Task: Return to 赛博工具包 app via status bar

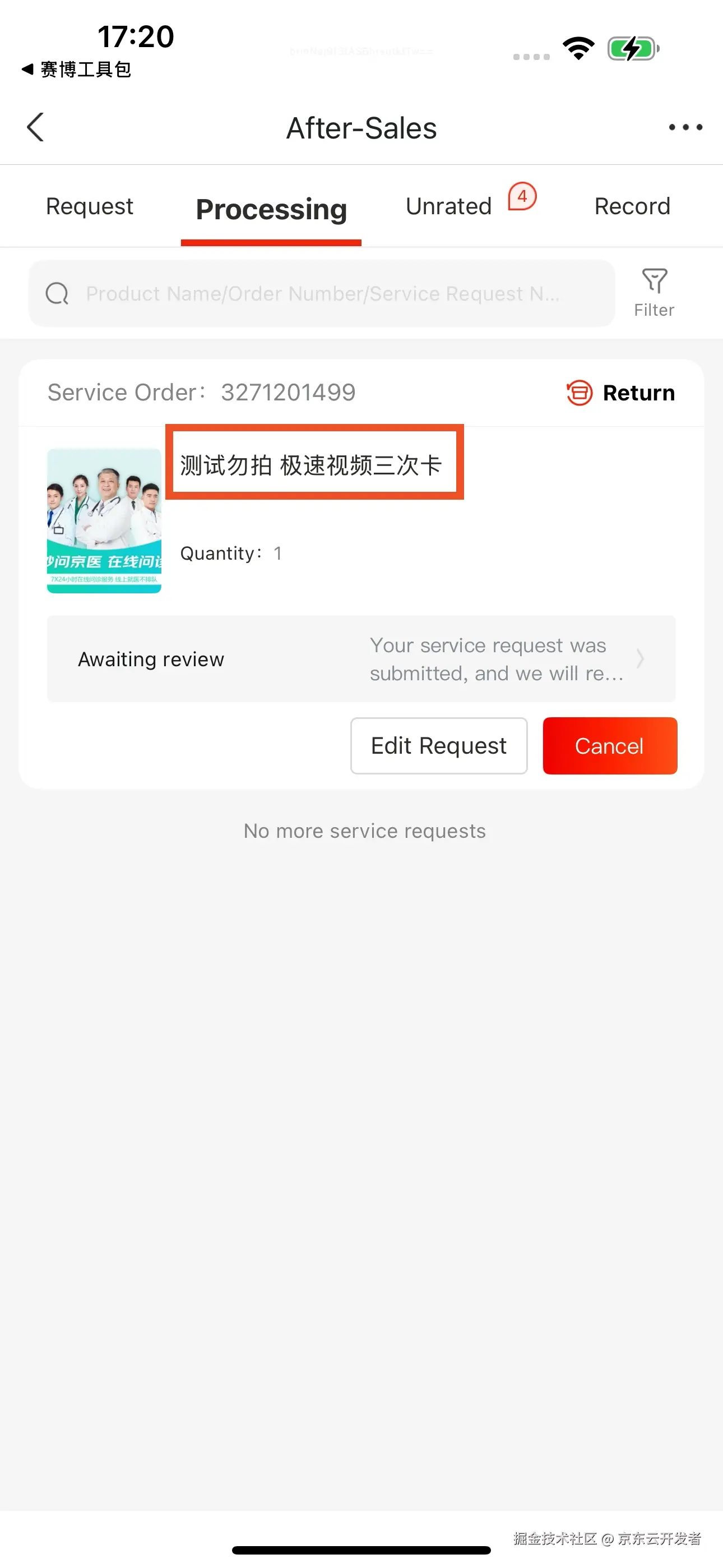Action: [77, 70]
